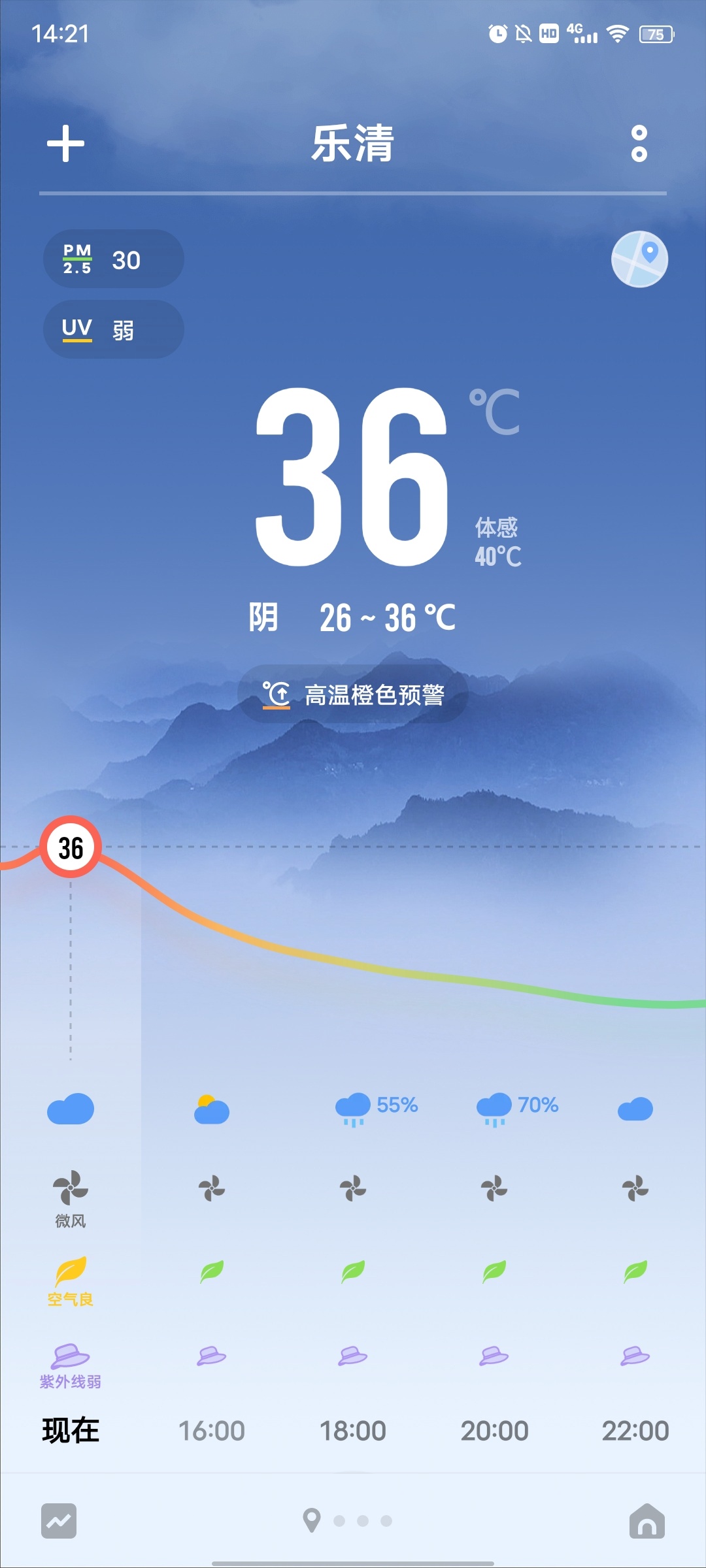Select the 22:00 hourly forecast
The width and height of the screenshot is (706, 1568).
pyautogui.click(x=635, y=1431)
